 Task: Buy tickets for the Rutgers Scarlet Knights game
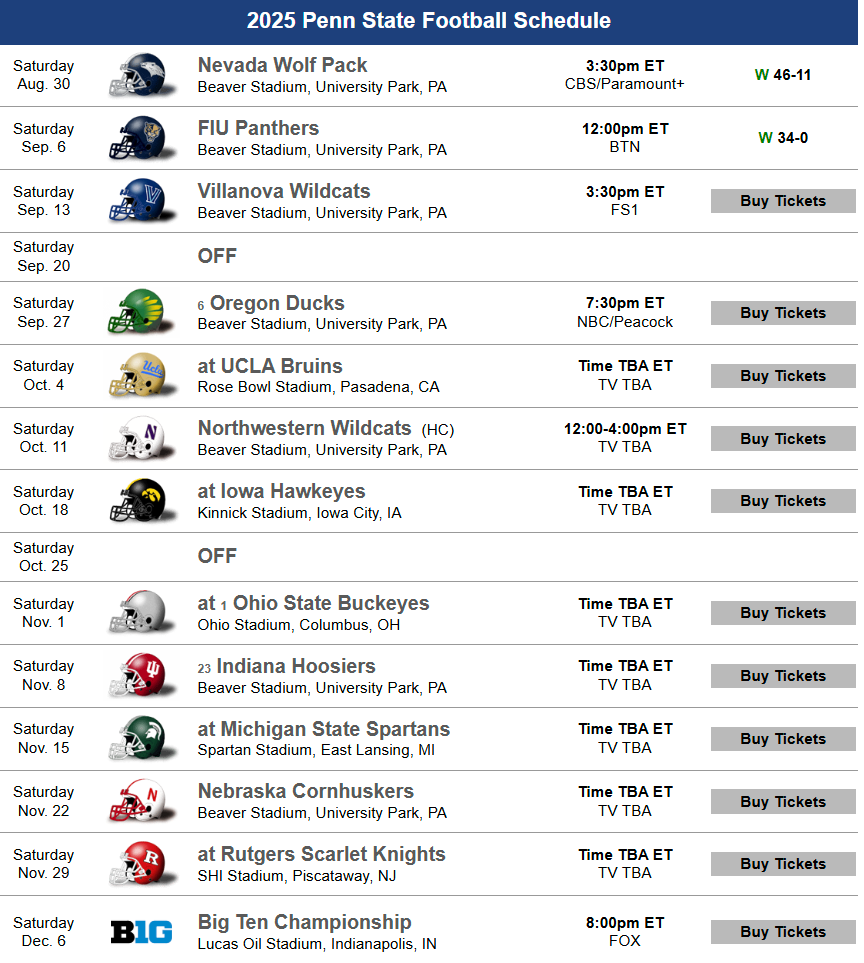[783, 864]
